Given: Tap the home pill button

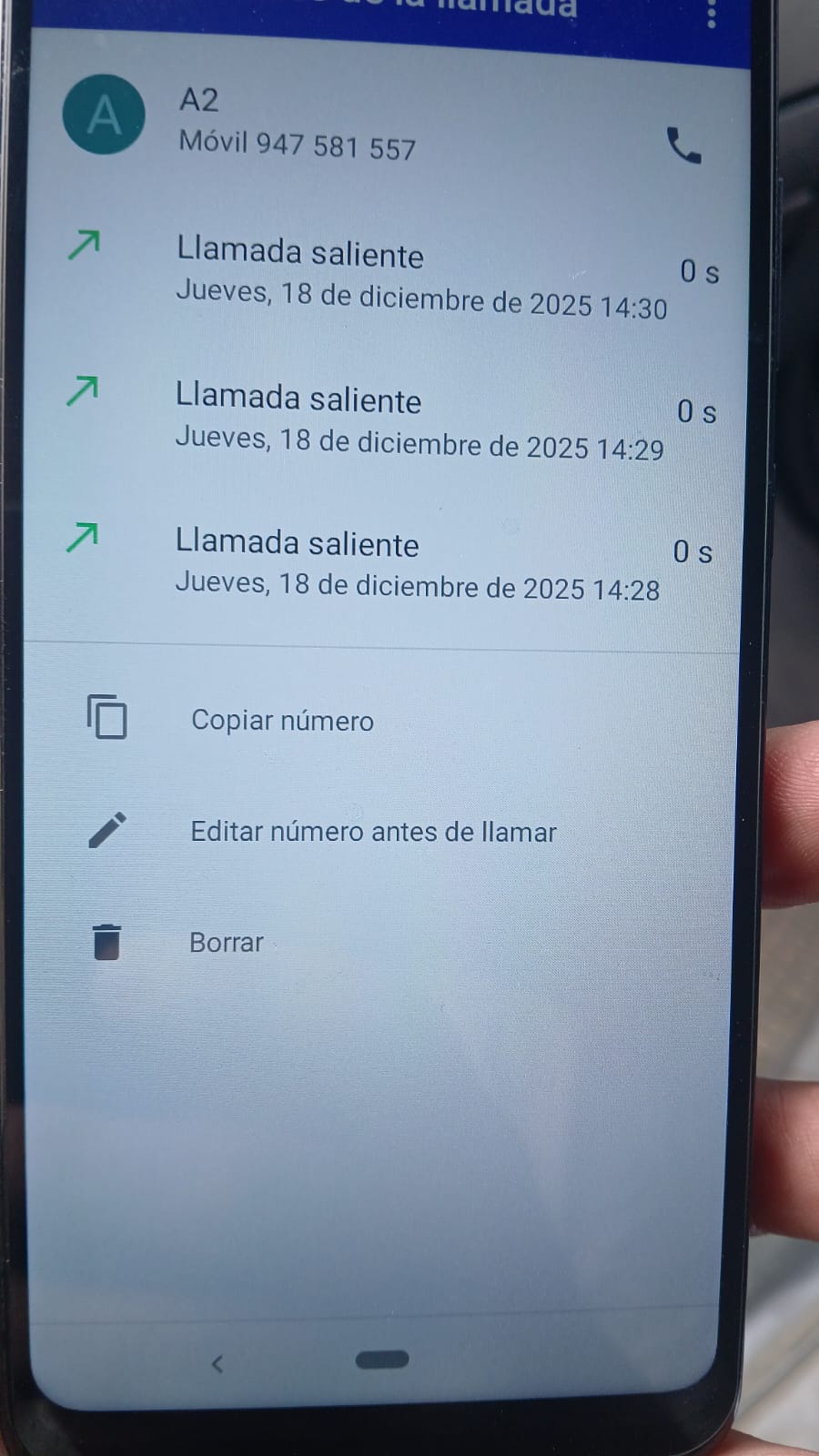Looking at the screenshot, I should point(382,1360).
